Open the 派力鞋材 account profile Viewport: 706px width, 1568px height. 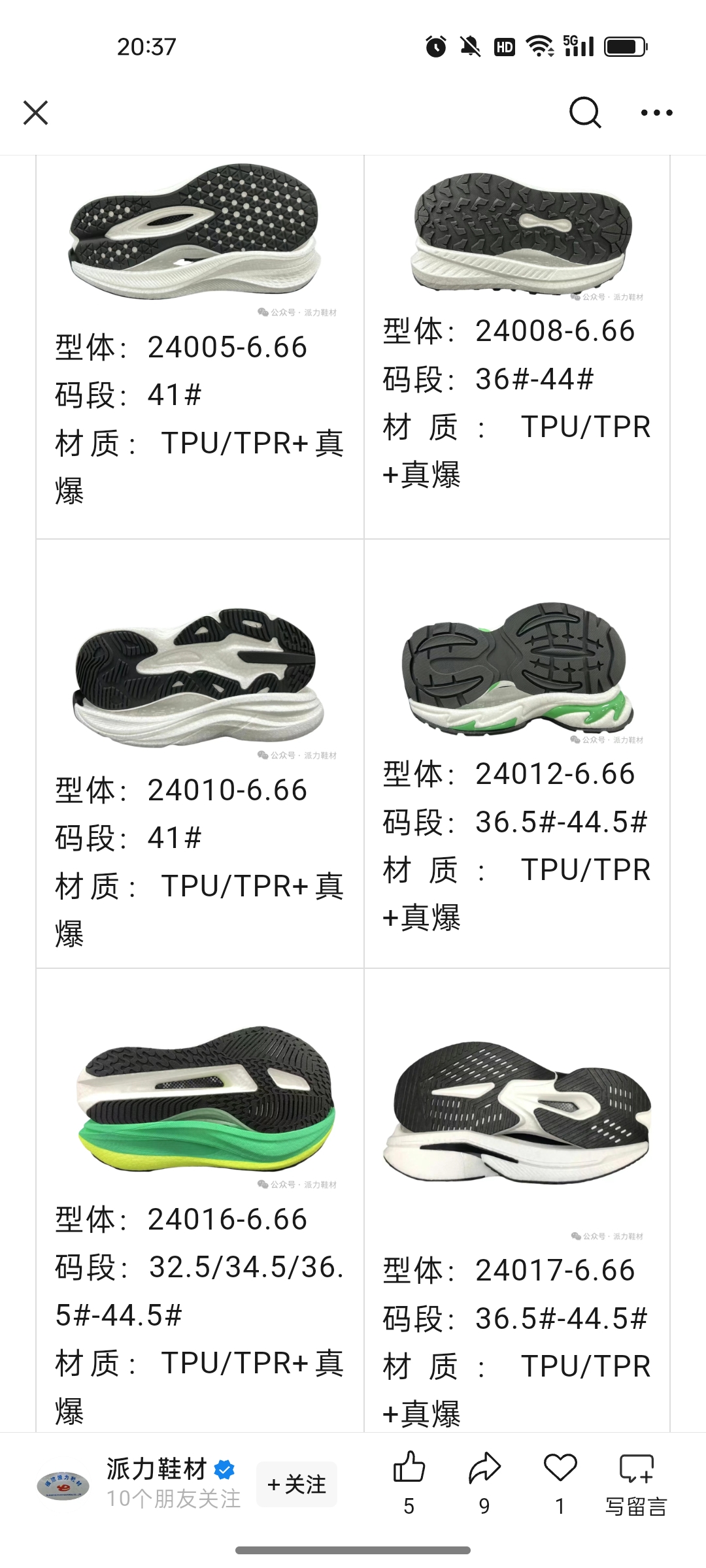(157, 1470)
